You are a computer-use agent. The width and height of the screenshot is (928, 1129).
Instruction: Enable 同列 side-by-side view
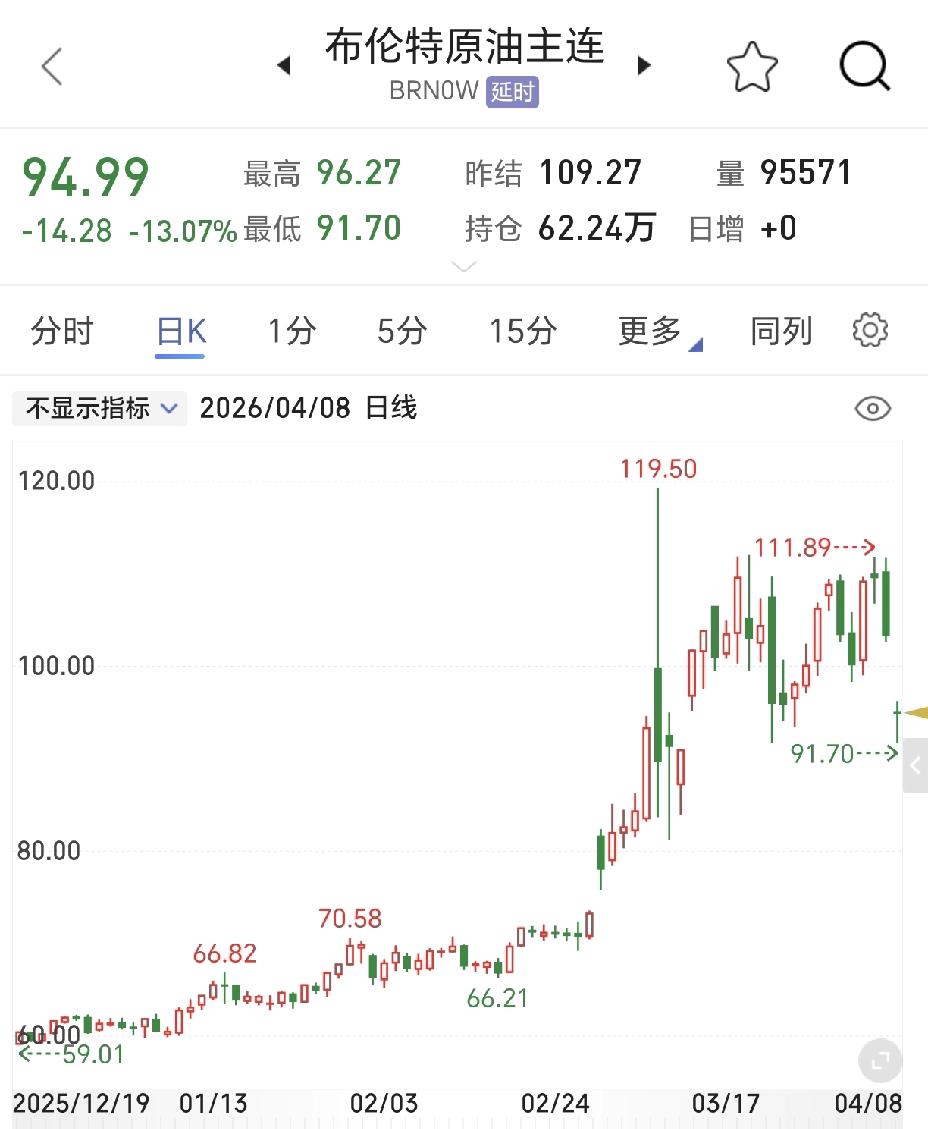[x=781, y=330]
